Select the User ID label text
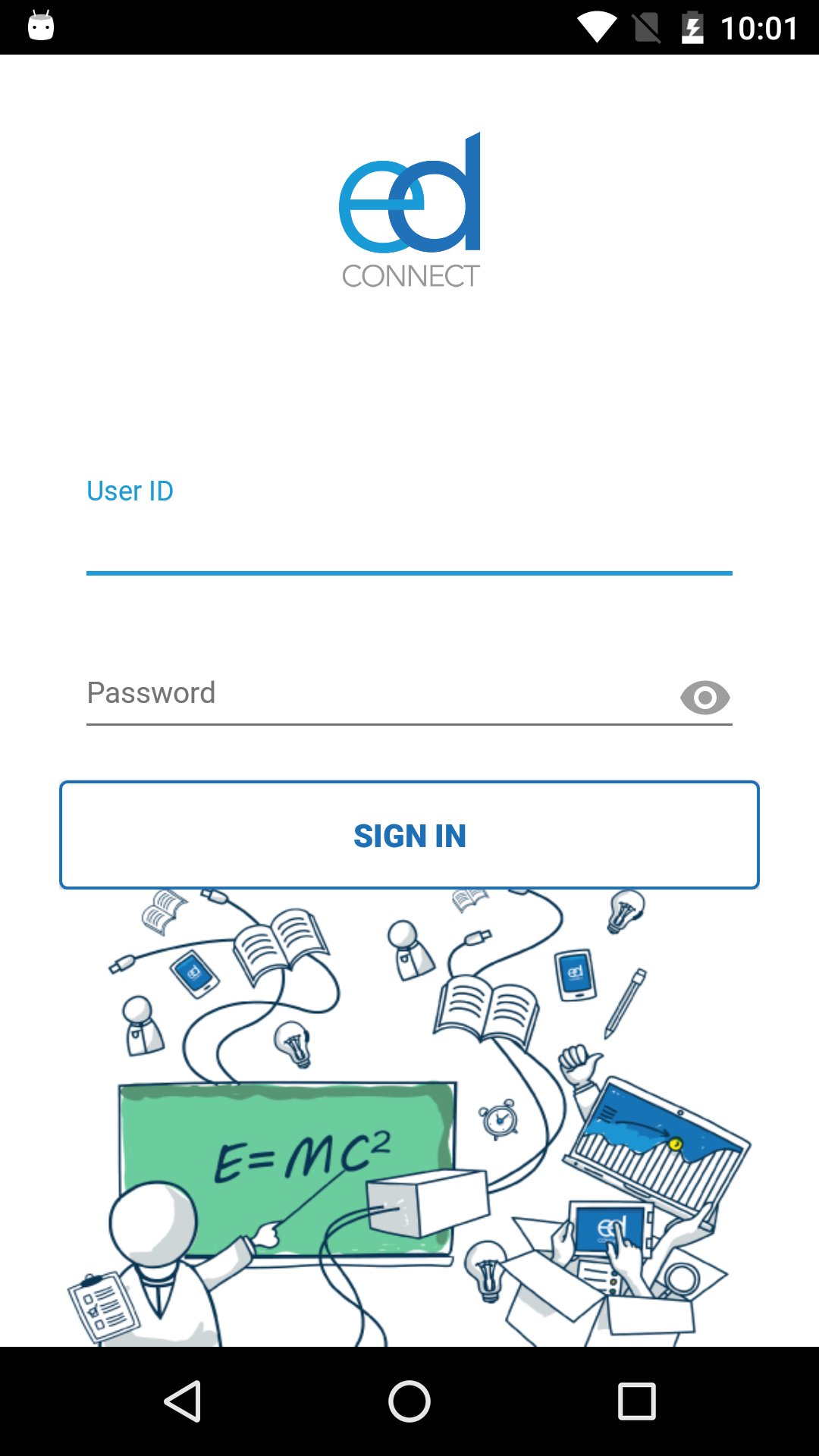 click(130, 491)
